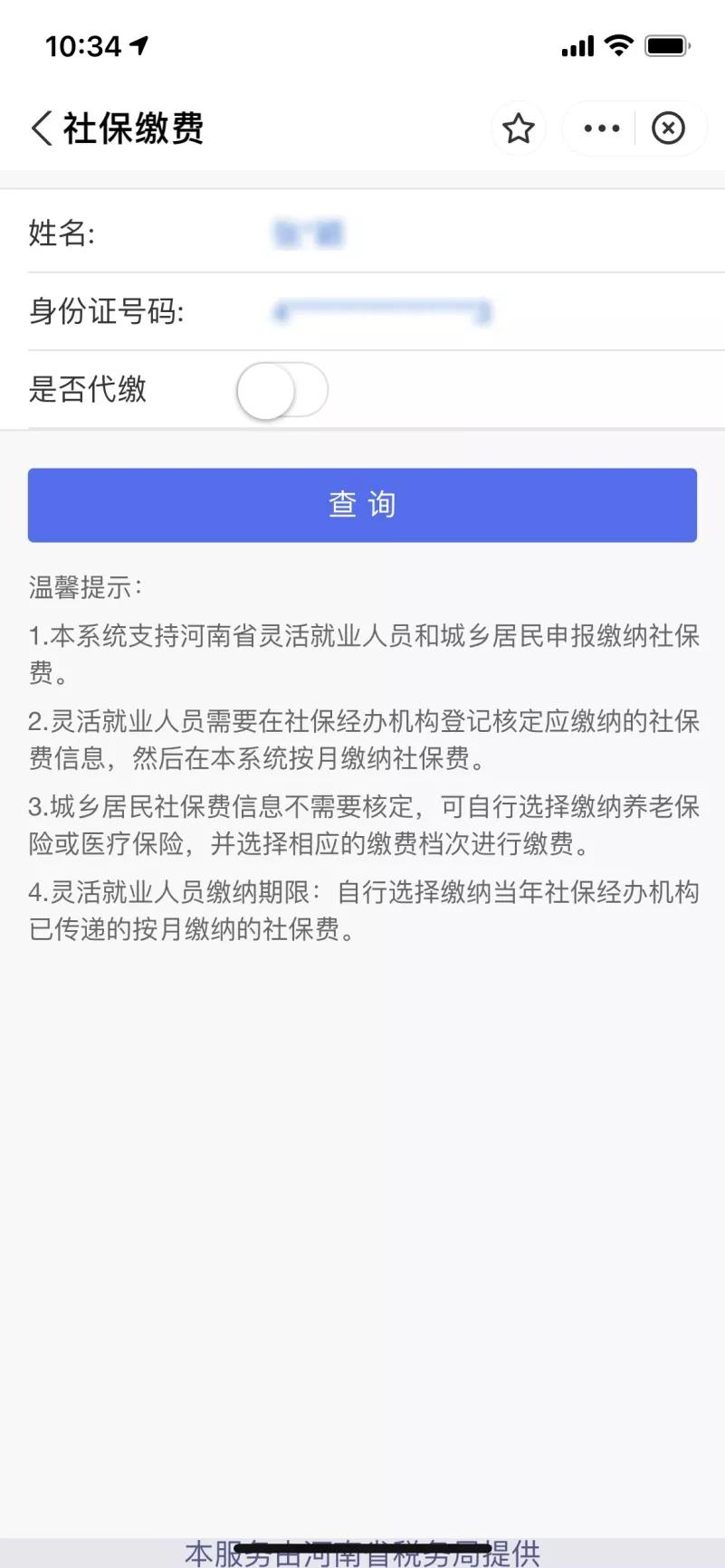Viewport: 725px width, 1568px height.
Task: Open the more options ellipsis menu
Action: pos(600,128)
